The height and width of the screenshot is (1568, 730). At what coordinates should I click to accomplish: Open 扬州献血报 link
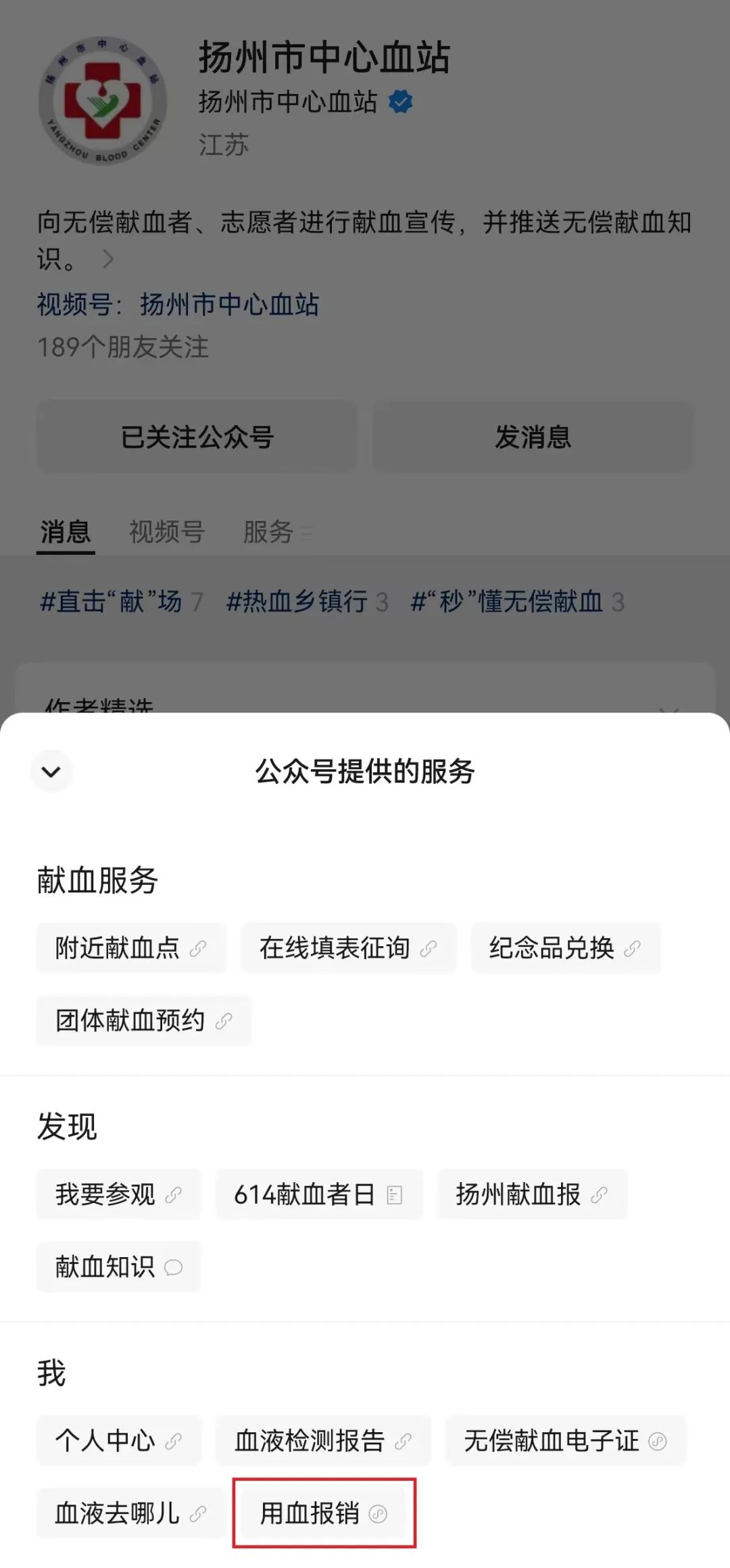click(532, 1194)
